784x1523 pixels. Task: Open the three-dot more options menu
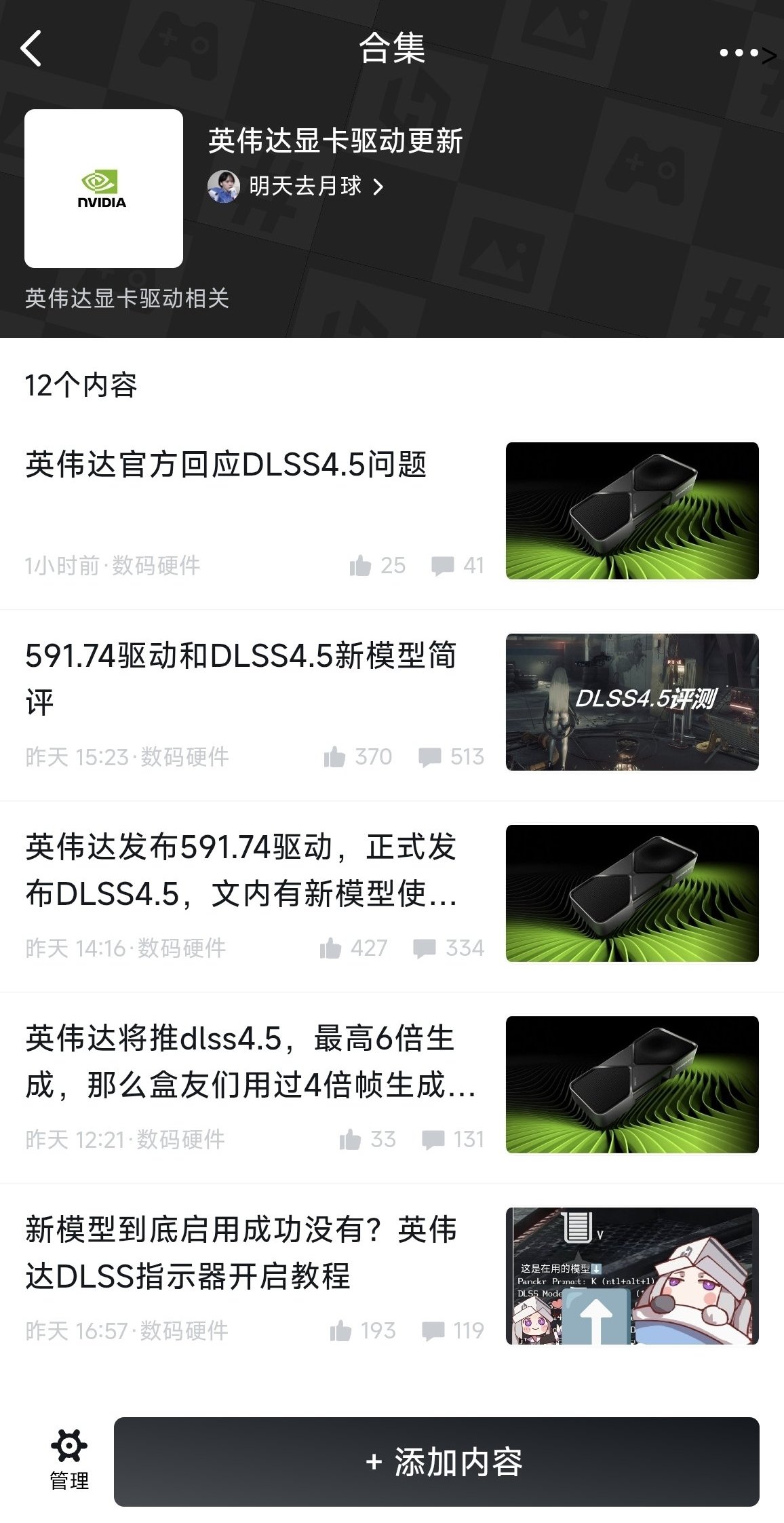point(739,53)
